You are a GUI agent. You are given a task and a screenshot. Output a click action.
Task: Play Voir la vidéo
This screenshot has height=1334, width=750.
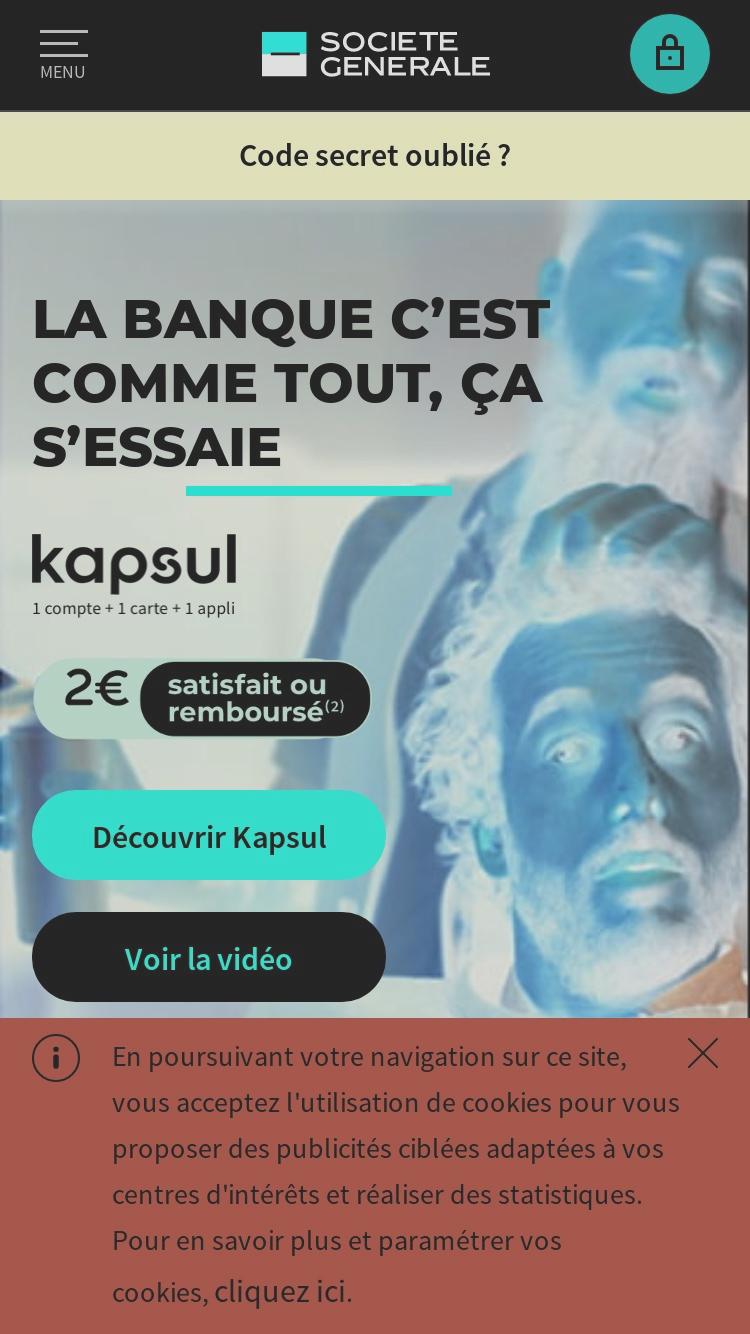pos(209,958)
